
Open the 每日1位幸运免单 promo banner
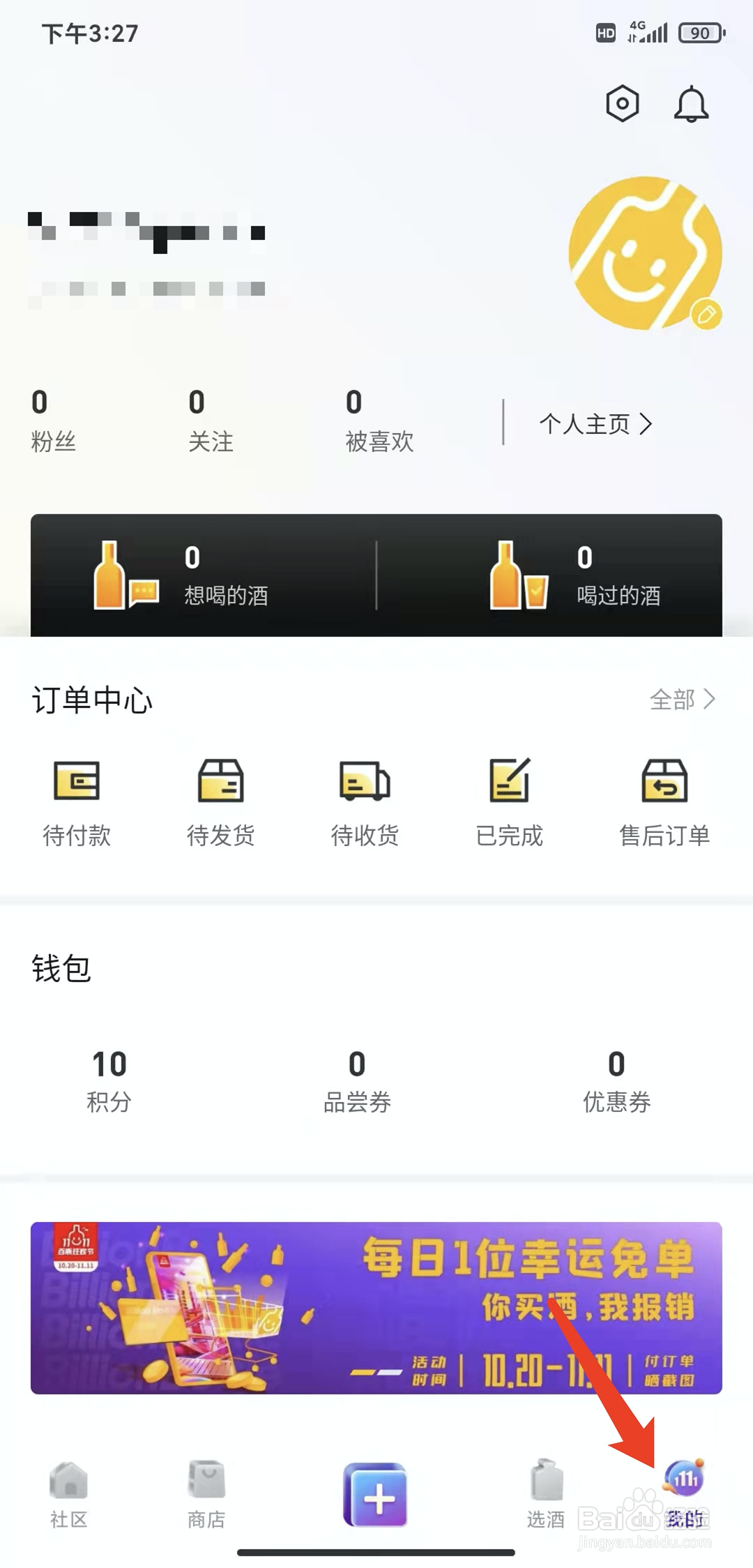[x=376, y=1307]
